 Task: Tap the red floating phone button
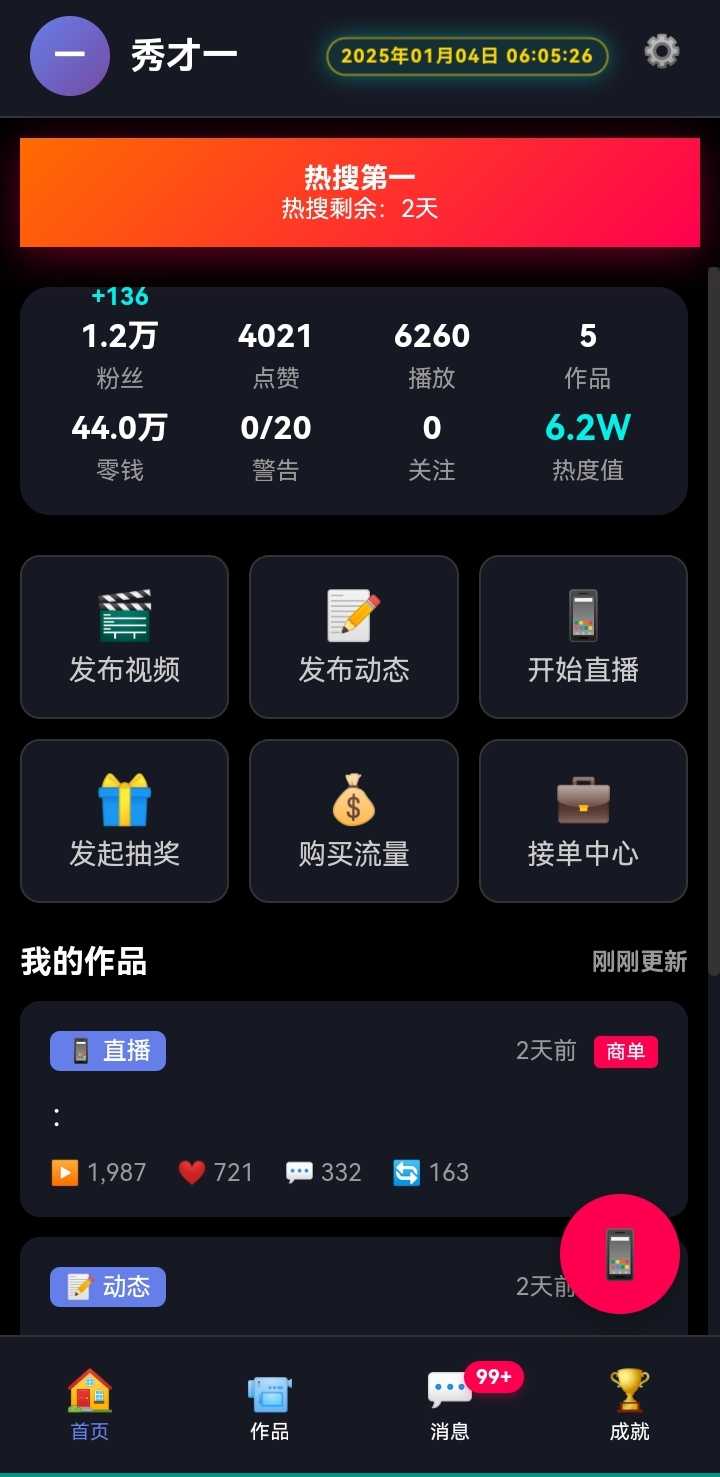click(620, 1254)
